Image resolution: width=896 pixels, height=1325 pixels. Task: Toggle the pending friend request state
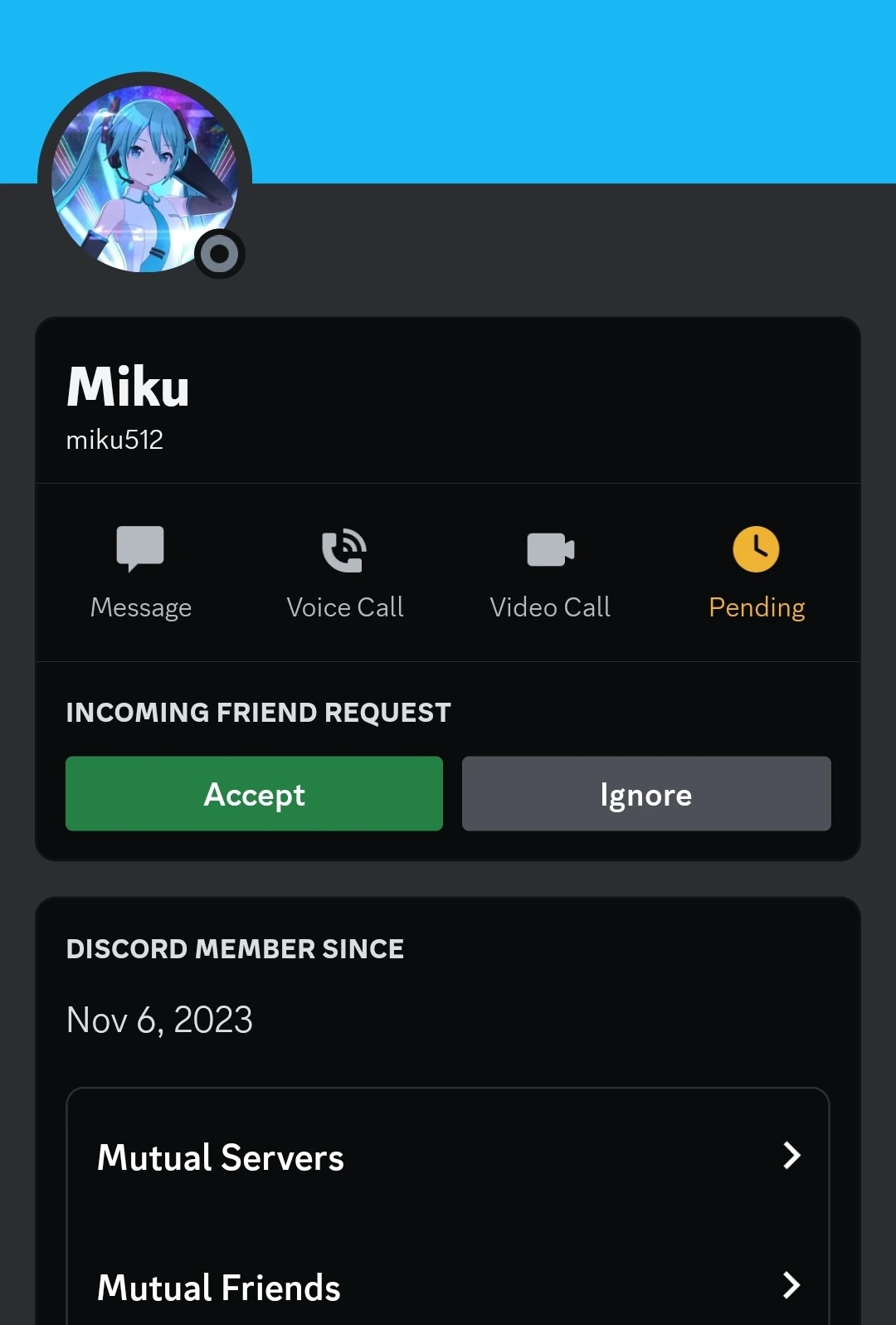[x=756, y=572]
